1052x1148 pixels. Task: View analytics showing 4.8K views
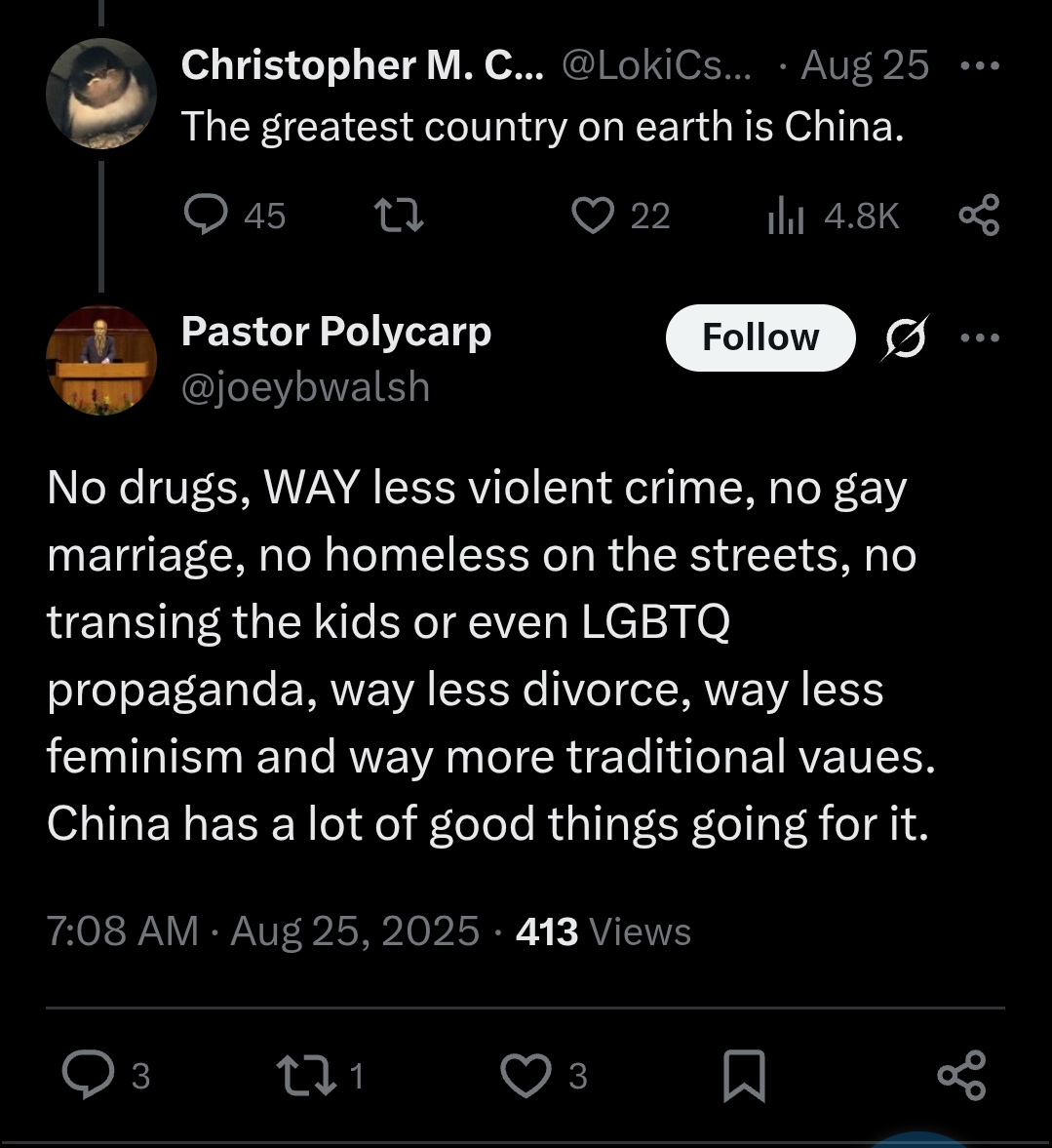coord(786,216)
